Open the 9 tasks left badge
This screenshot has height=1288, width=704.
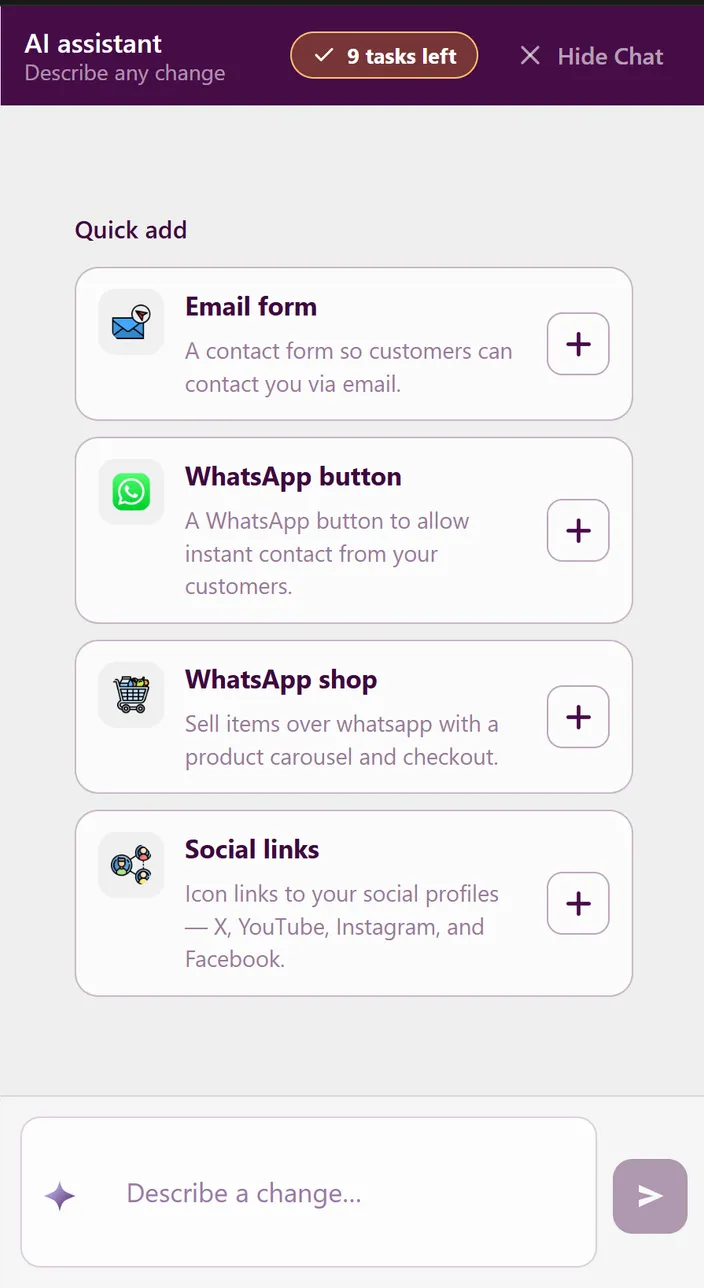(384, 56)
